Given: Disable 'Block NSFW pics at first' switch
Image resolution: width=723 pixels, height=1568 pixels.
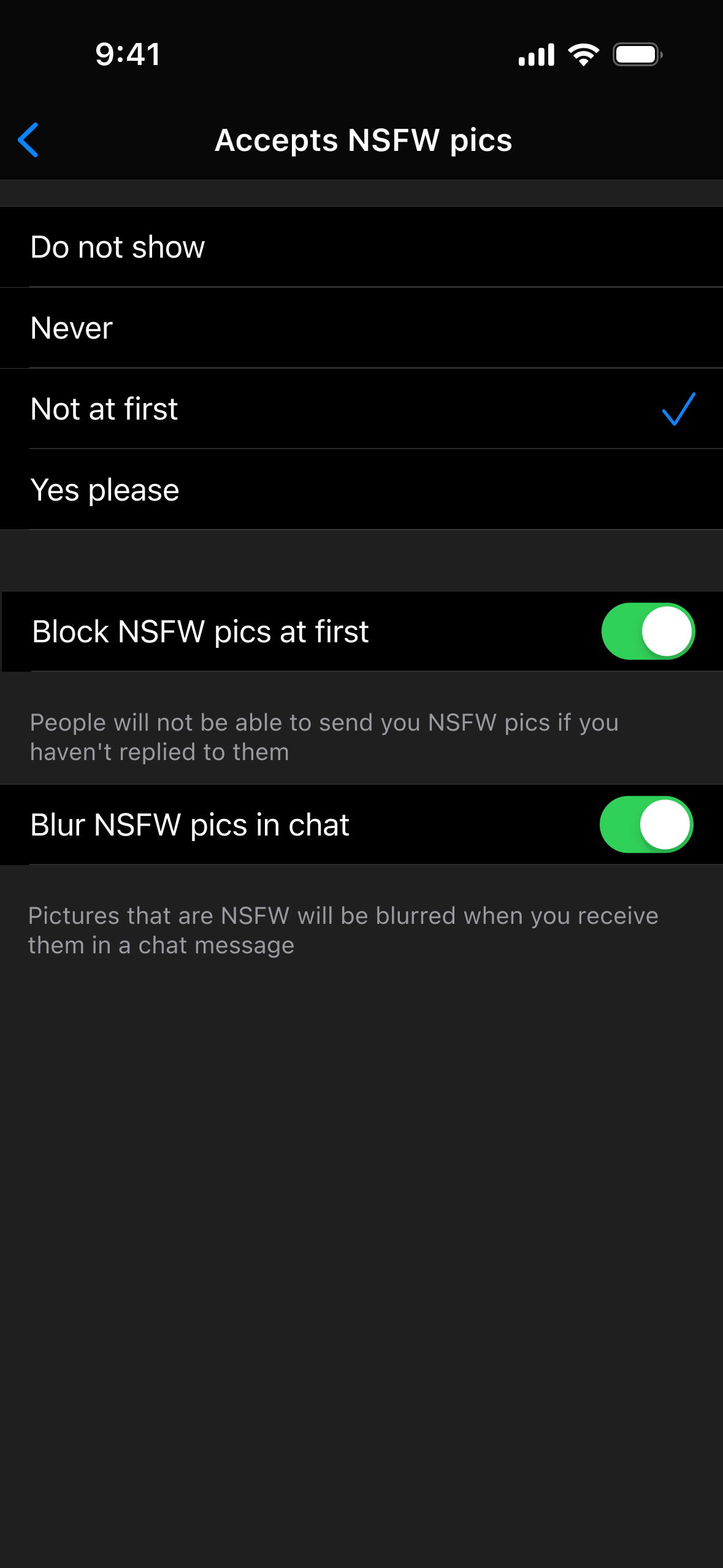Looking at the screenshot, I should (x=647, y=631).
